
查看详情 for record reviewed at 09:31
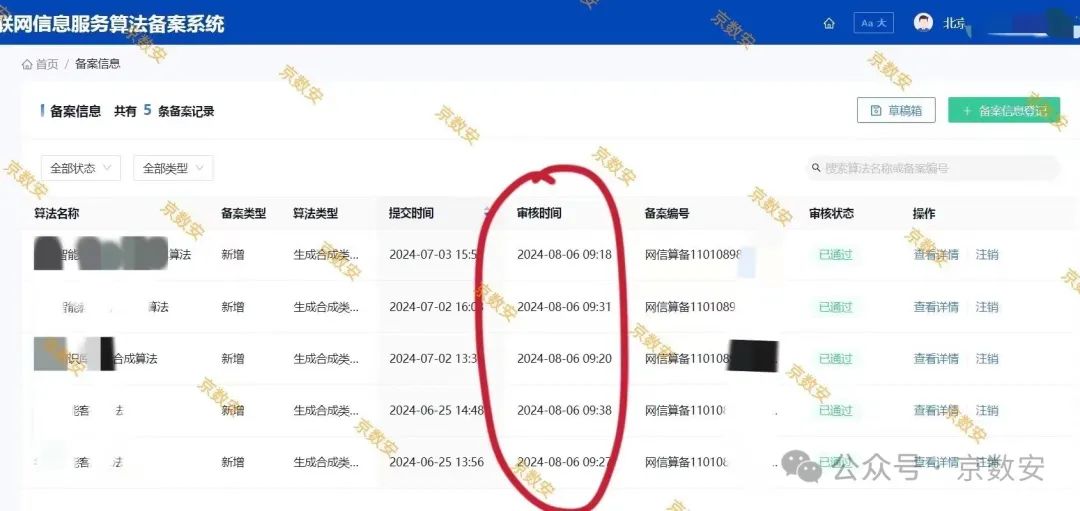(x=935, y=307)
